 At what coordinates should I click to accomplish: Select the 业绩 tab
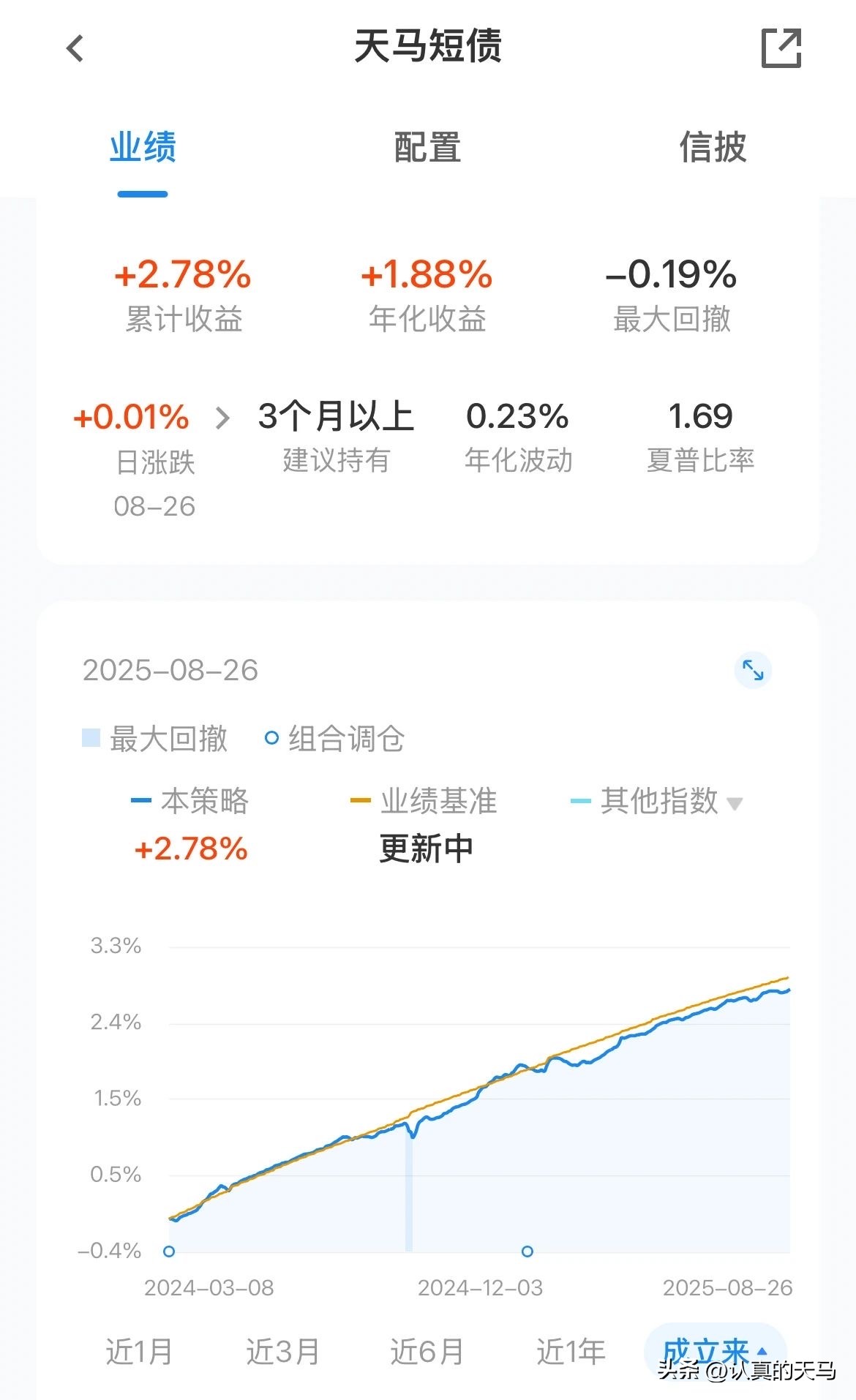143,147
